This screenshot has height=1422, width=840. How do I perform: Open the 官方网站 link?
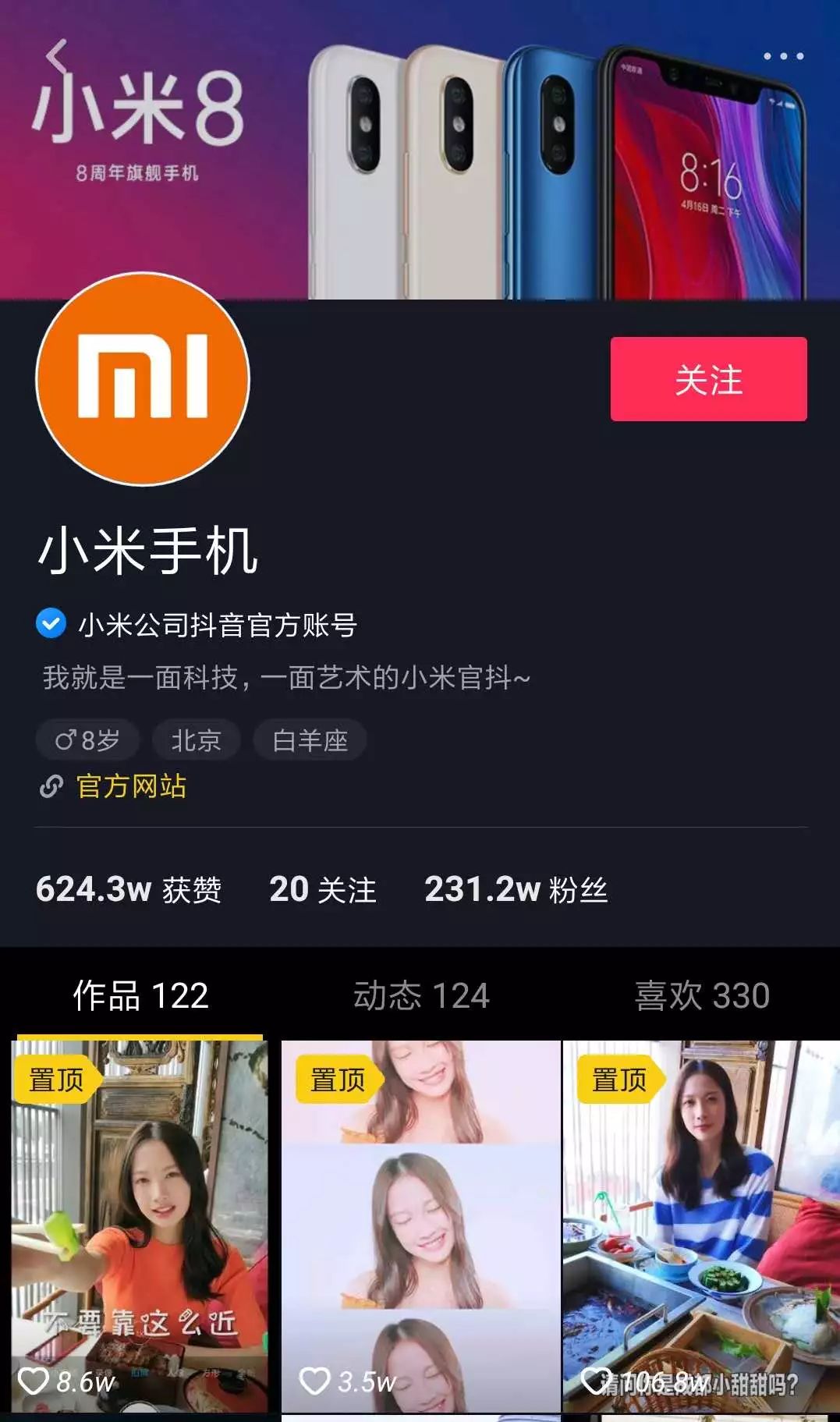coord(131,786)
